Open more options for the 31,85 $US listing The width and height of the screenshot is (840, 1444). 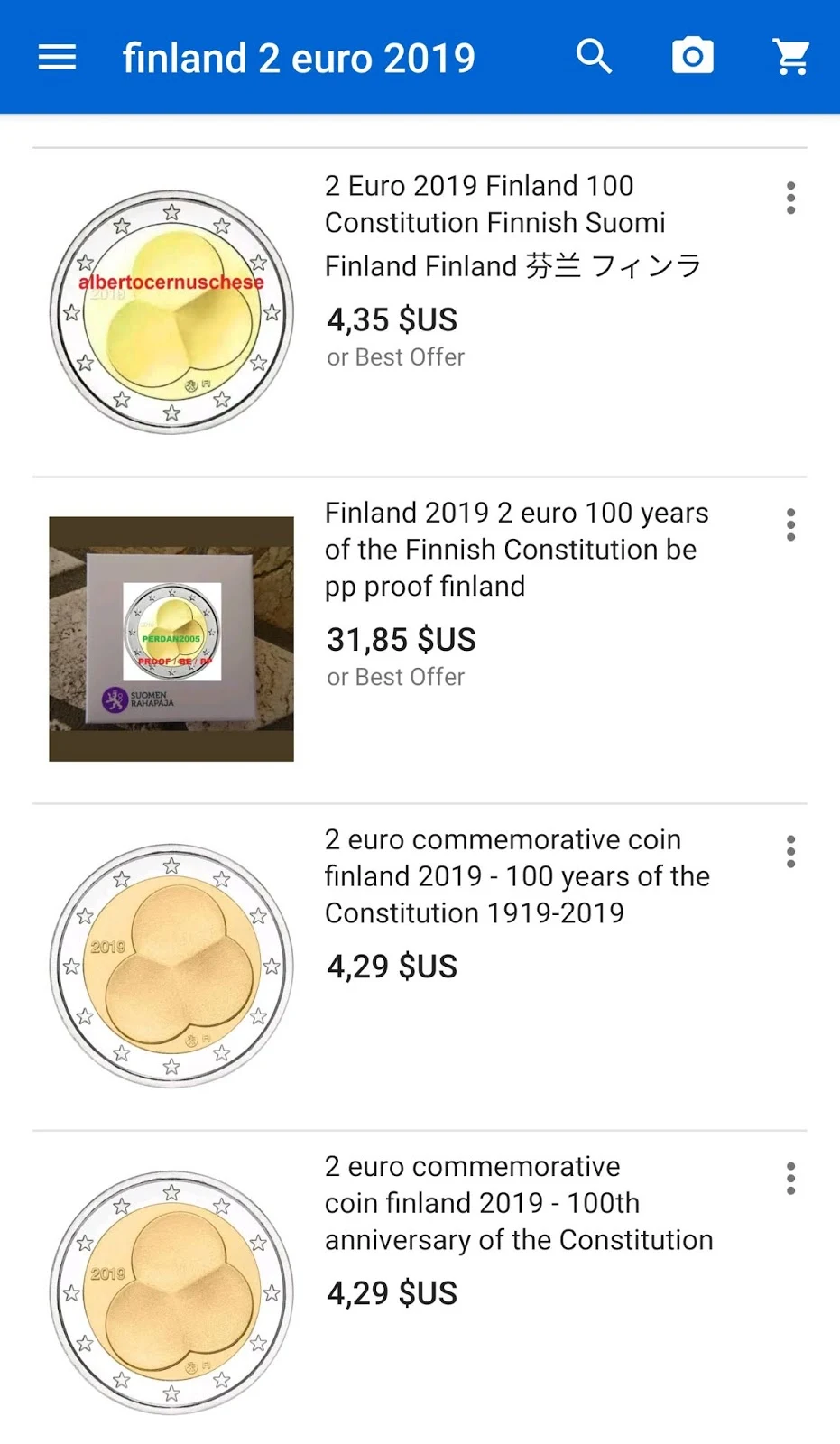(790, 524)
